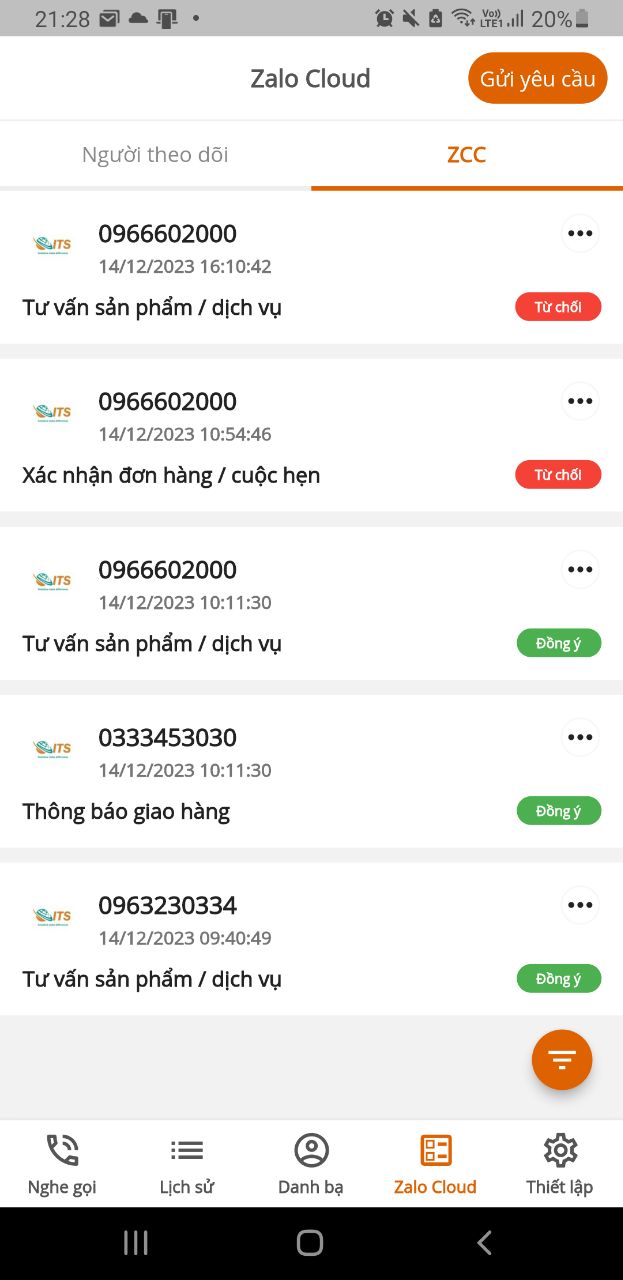Switch to the Lịch sử tab
This screenshot has width=623, height=1280.
pyautogui.click(x=187, y=1164)
